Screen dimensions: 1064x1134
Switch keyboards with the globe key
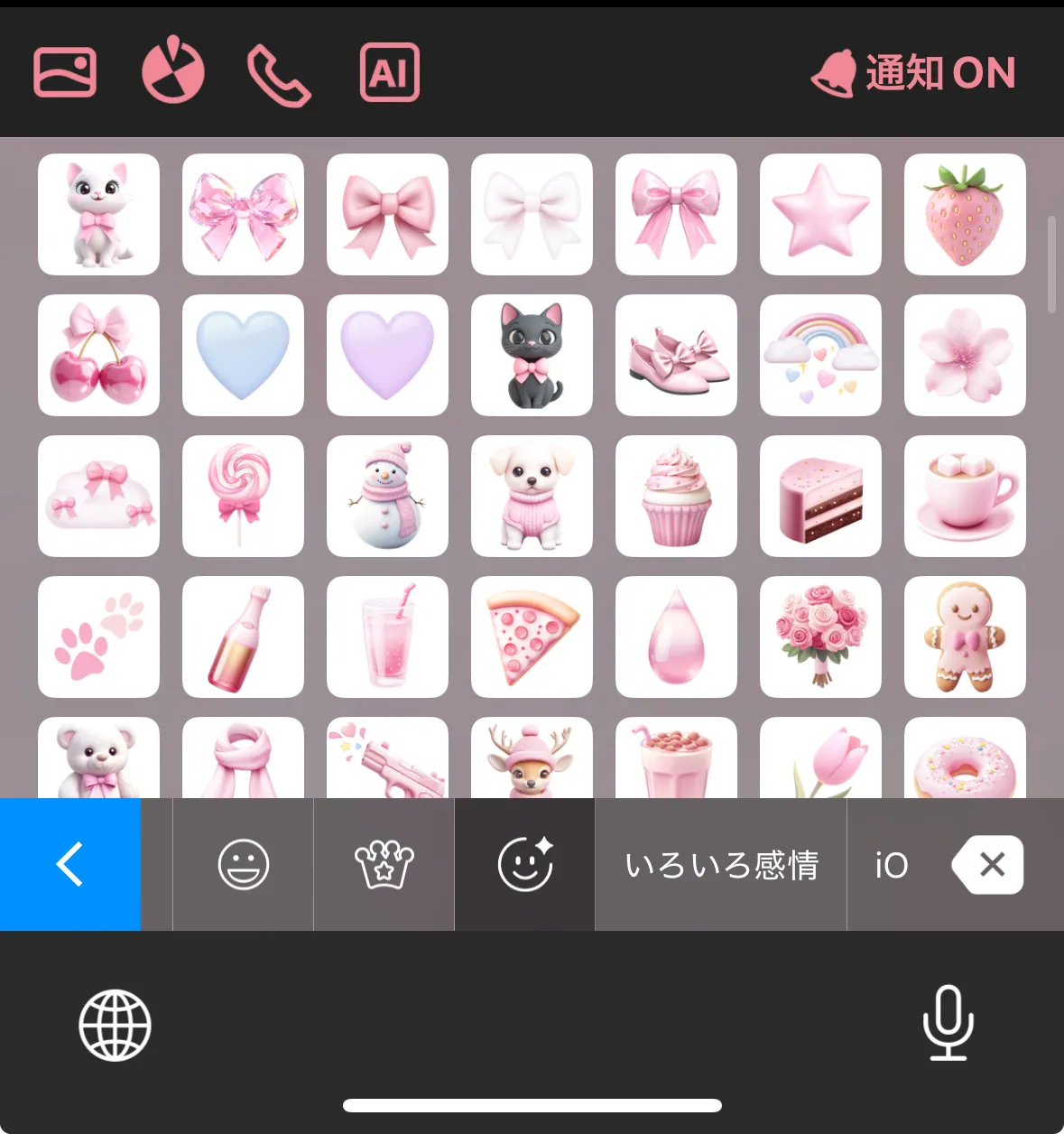tap(116, 1026)
